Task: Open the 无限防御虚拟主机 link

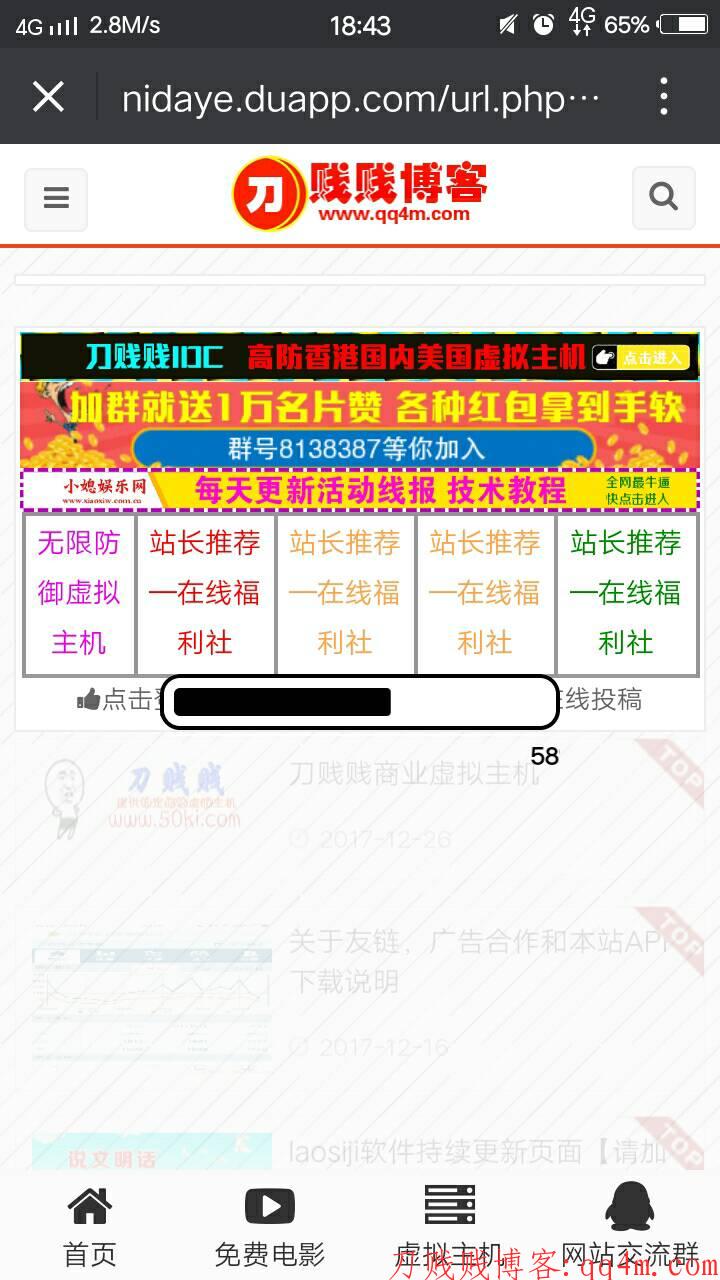Action: [79, 593]
